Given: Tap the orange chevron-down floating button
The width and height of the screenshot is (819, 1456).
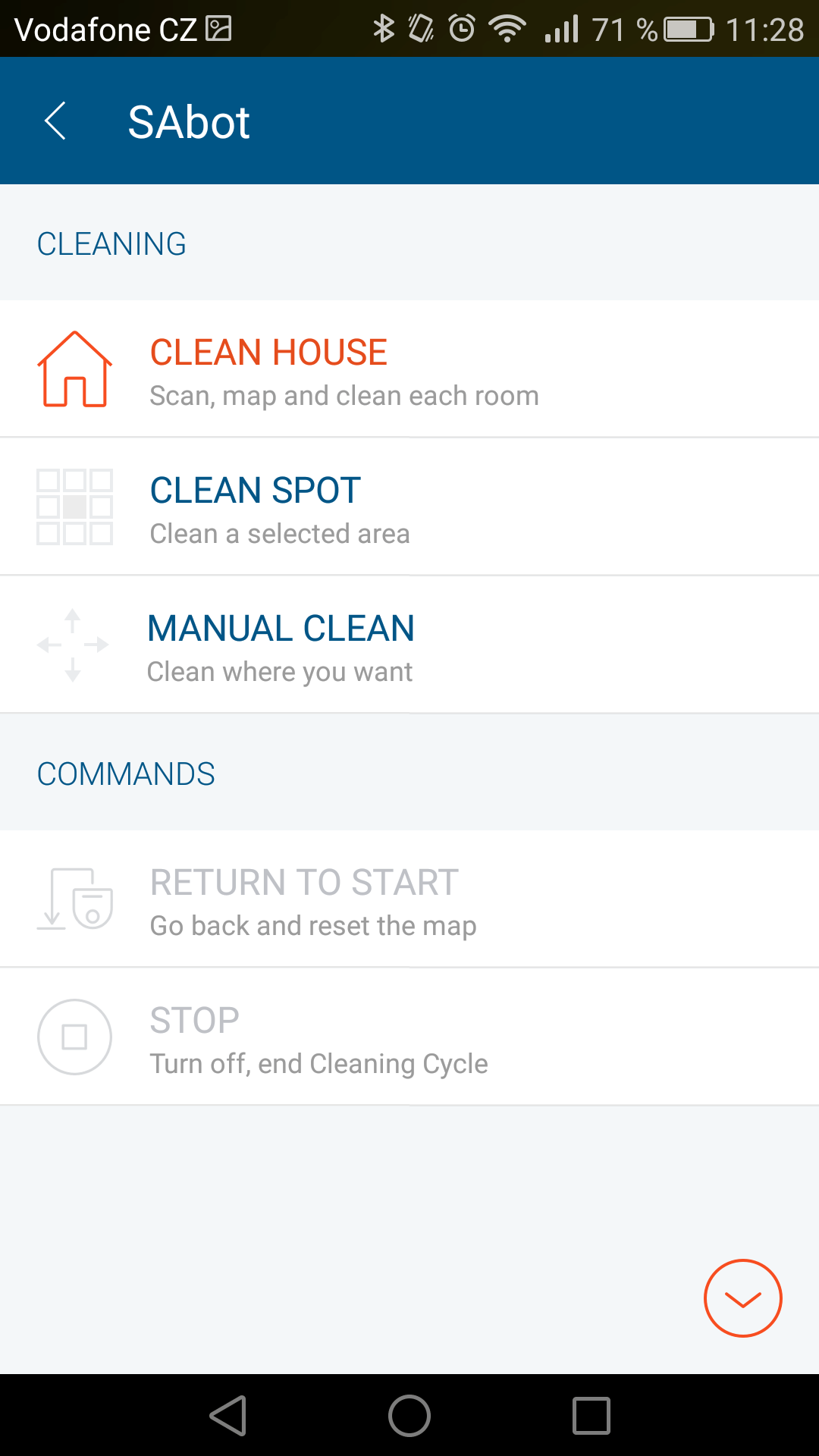Looking at the screenshot, I should (x=742, y=1298).
